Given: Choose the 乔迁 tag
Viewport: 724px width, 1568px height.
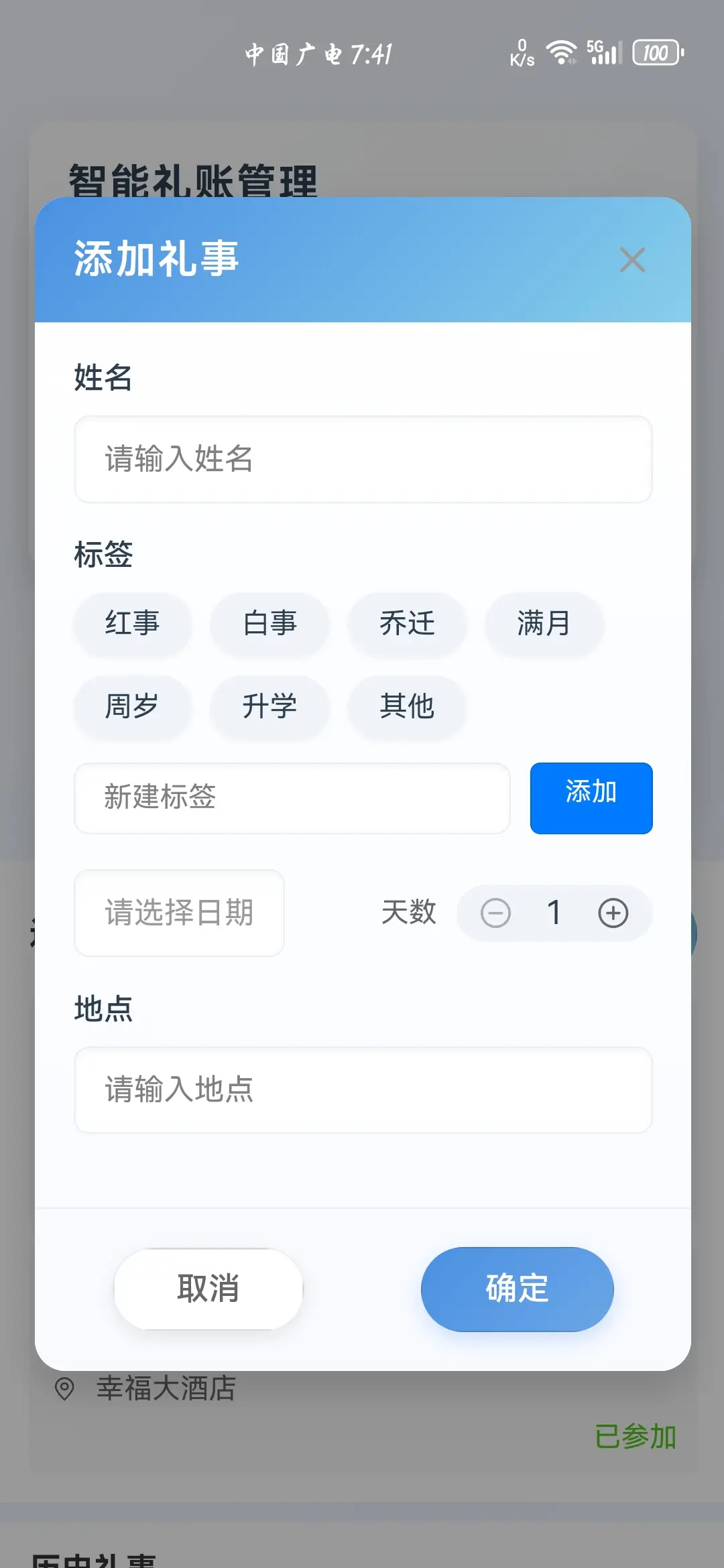Looking at the screenshot, I should [x=407, y=624].
